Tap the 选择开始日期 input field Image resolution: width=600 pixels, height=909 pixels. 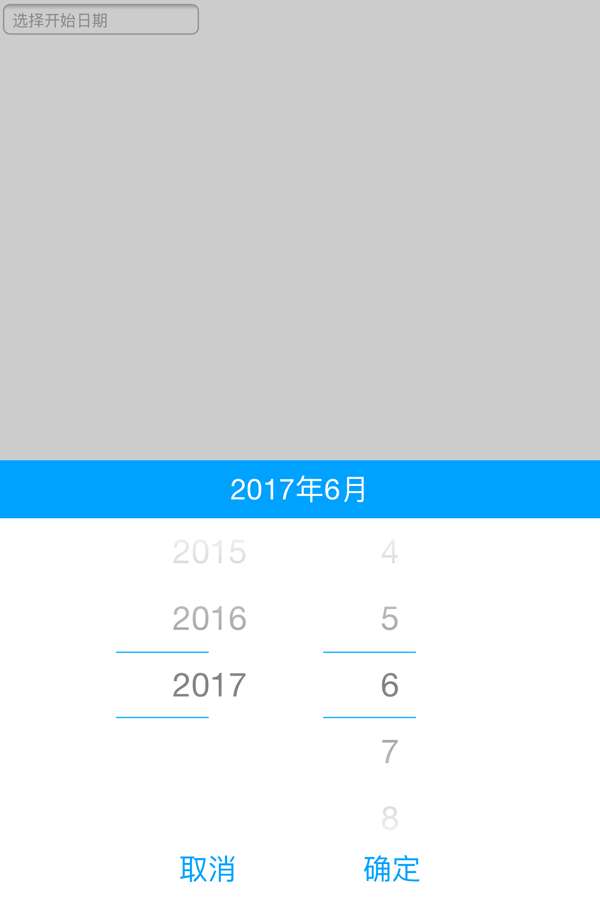(x=100, y=19)
